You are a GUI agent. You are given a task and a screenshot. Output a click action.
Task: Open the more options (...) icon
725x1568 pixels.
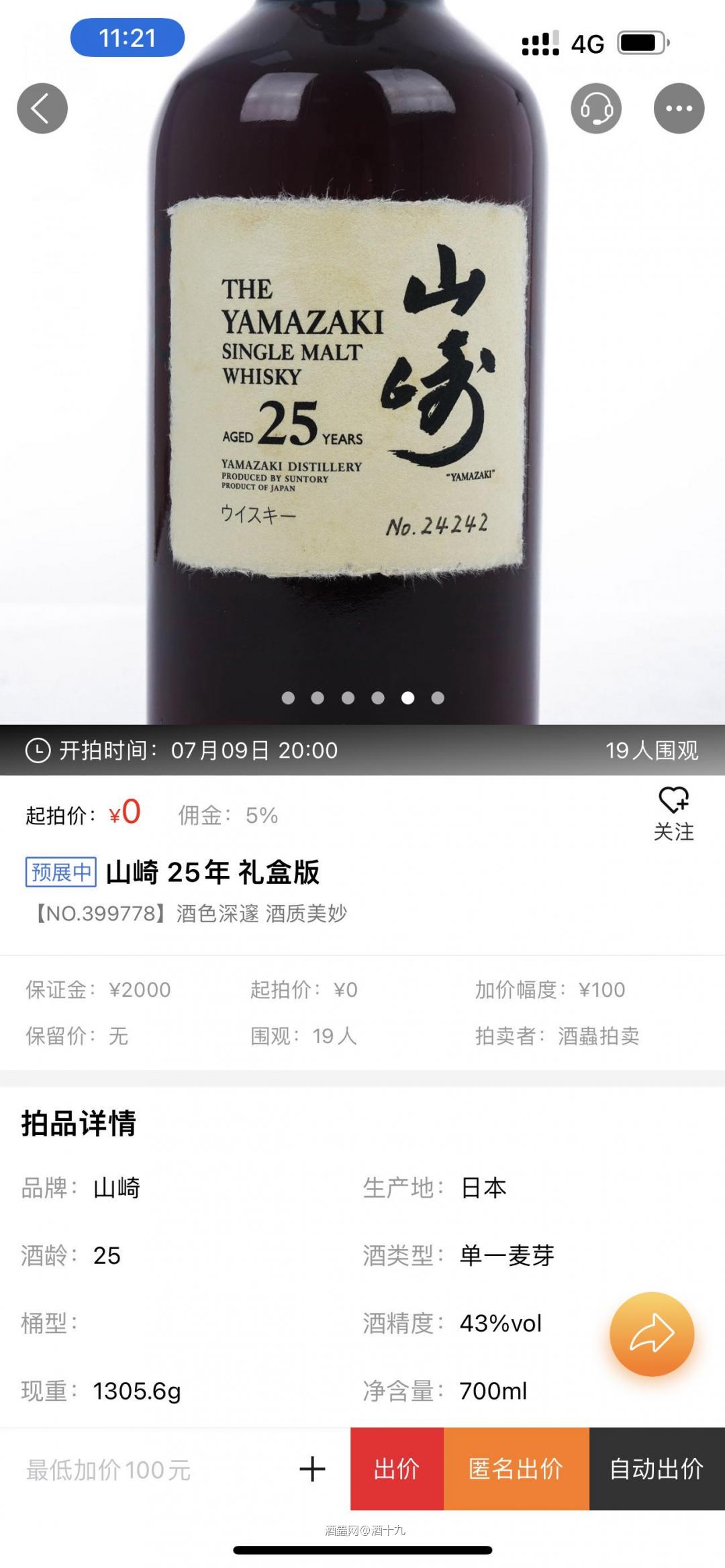coord(679,107)
